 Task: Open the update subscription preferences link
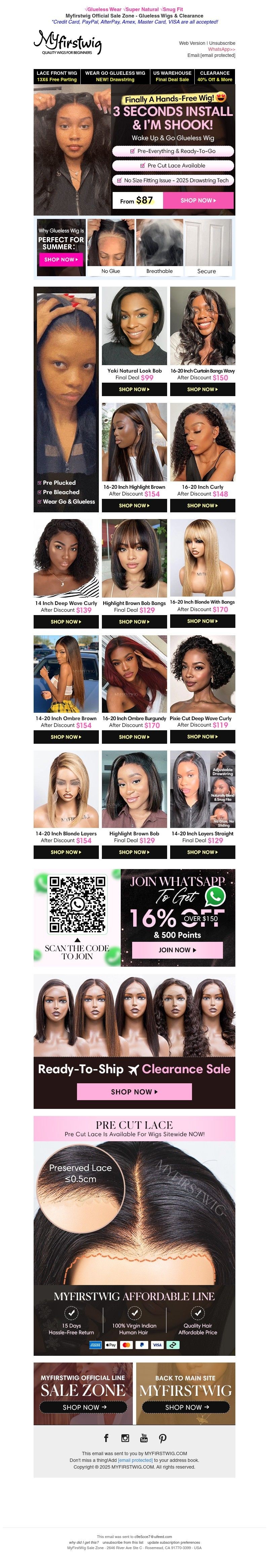click(x=174, y=1542)
